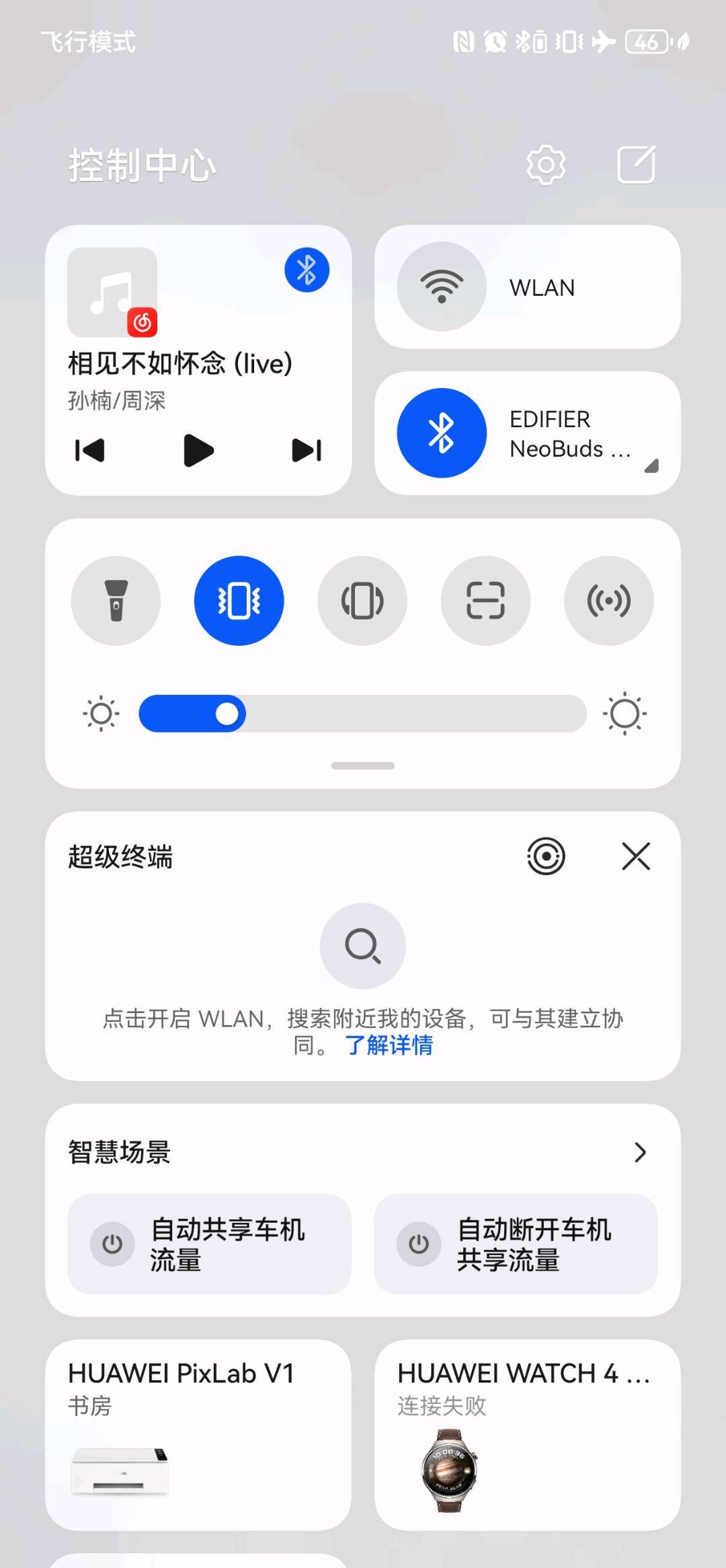Enable the personal hotspot toggle
This screenshot has width=726, height=1568.
pyautogui.click(x=608, y=601)
